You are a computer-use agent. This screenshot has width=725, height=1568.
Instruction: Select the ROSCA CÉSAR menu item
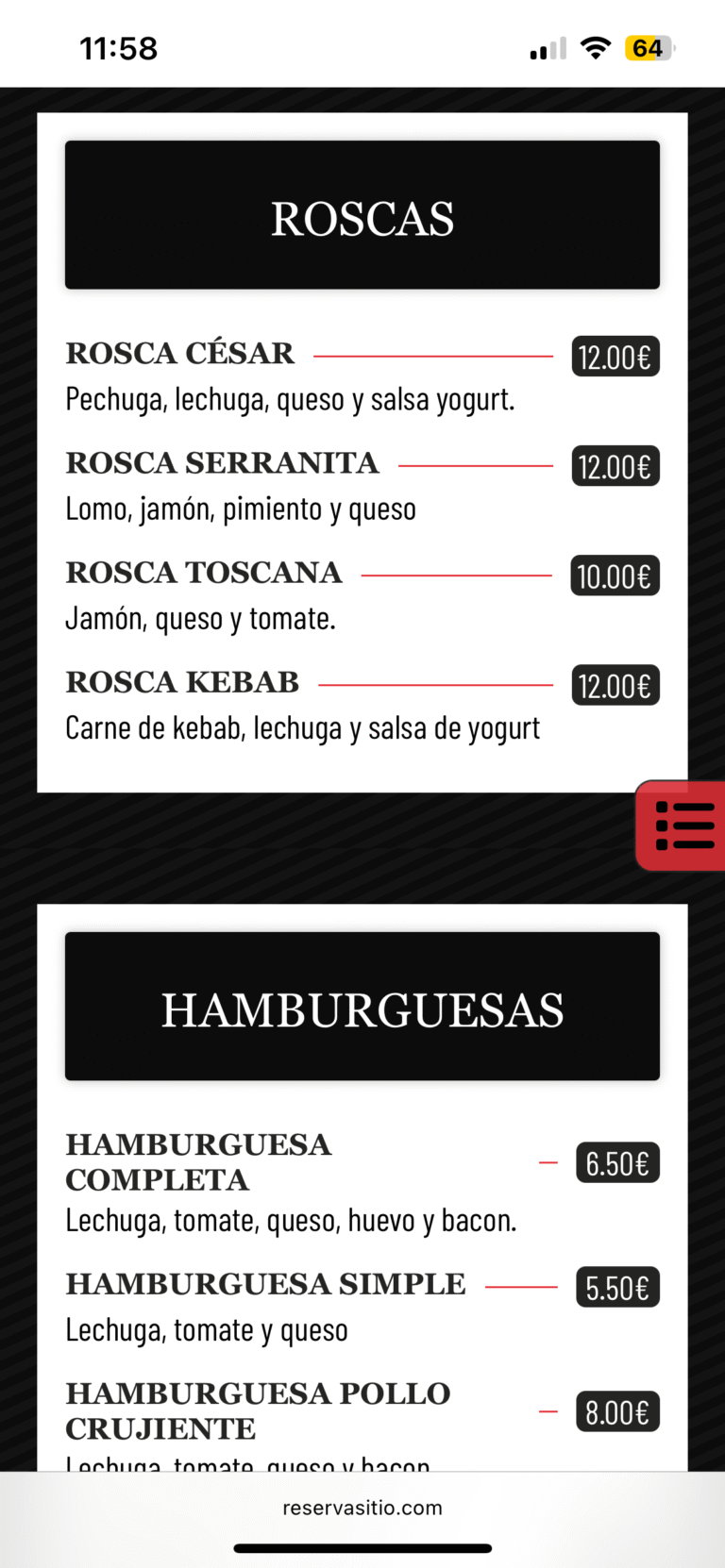click(x=179, y=353)
